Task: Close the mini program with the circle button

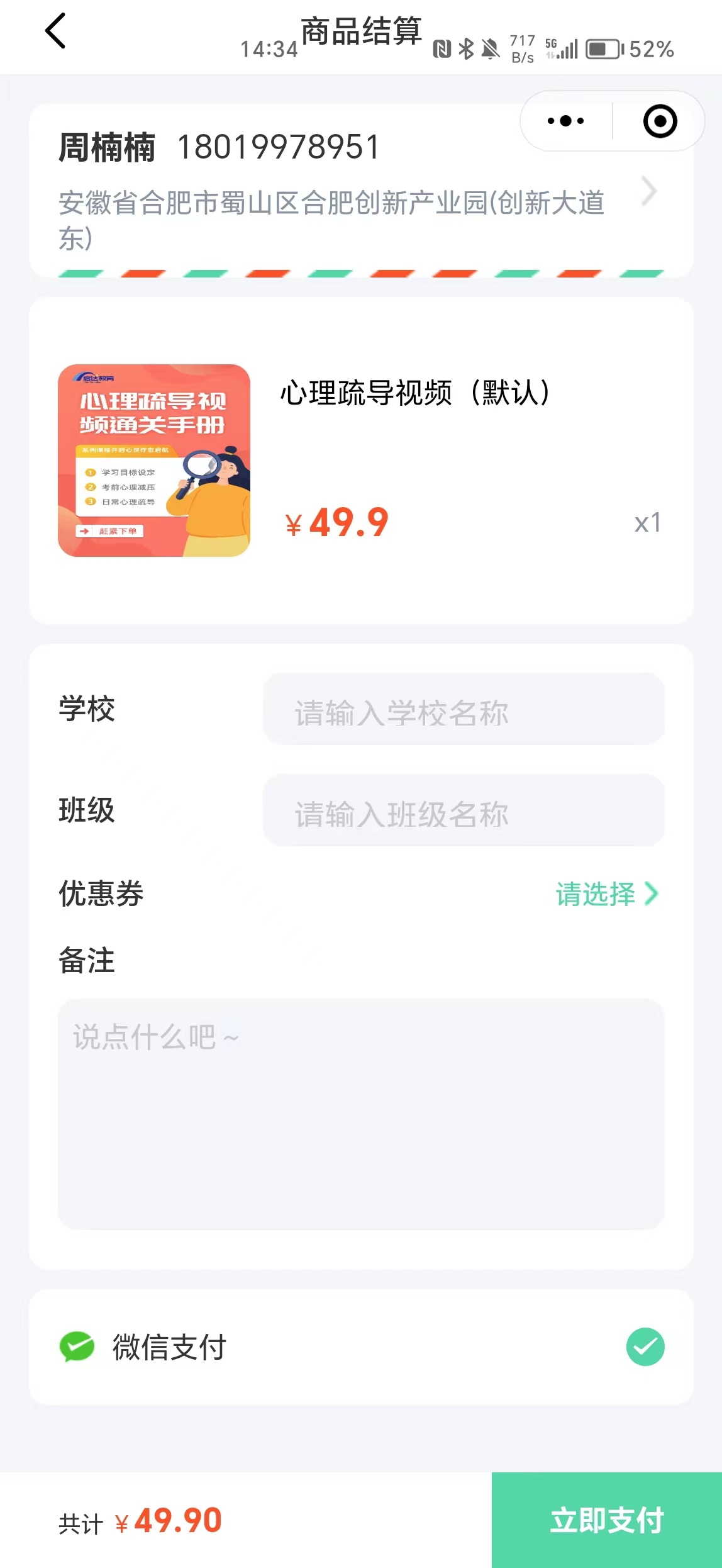Action: click(x=660, y=121)
